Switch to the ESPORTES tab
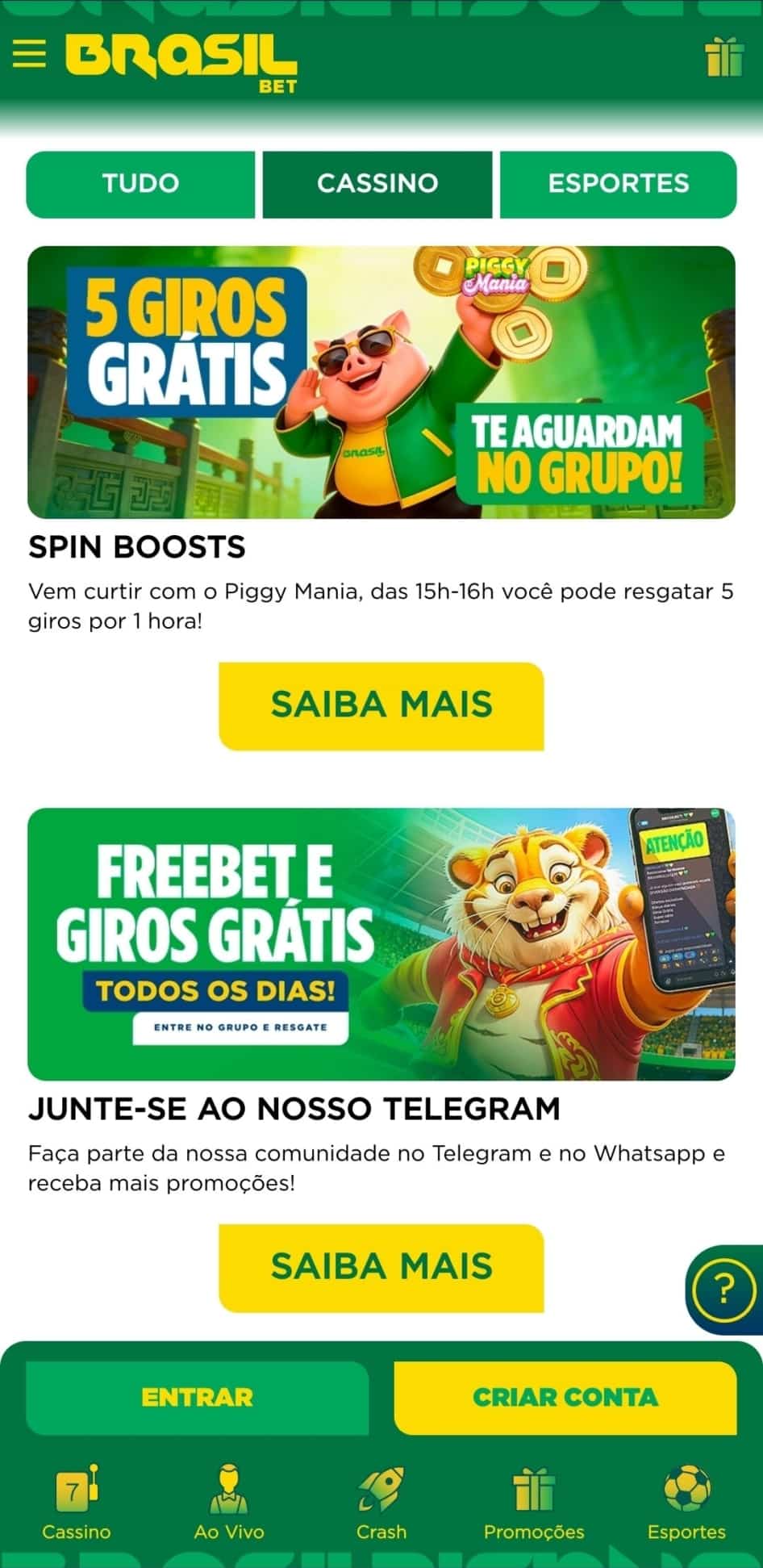Viewport: 763px width, 1568px height. point(618,184)
